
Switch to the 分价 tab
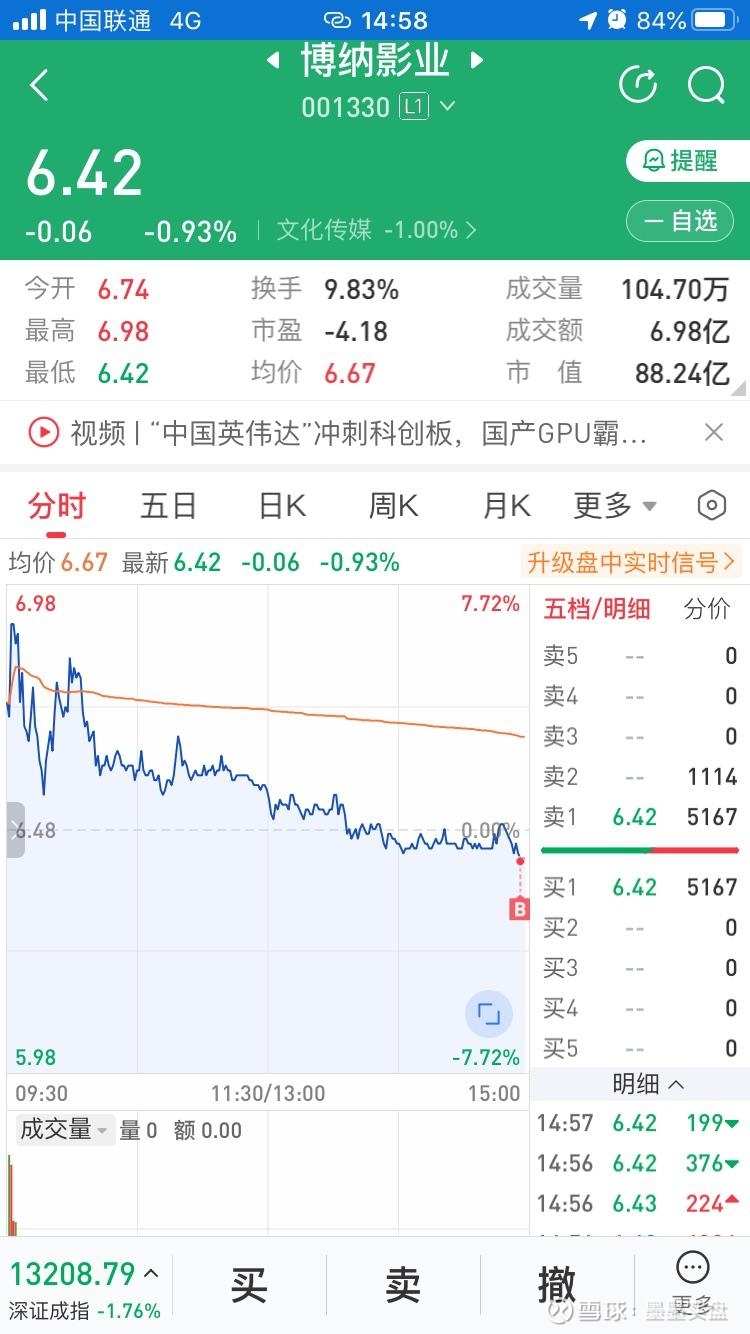tap(706, 608)
